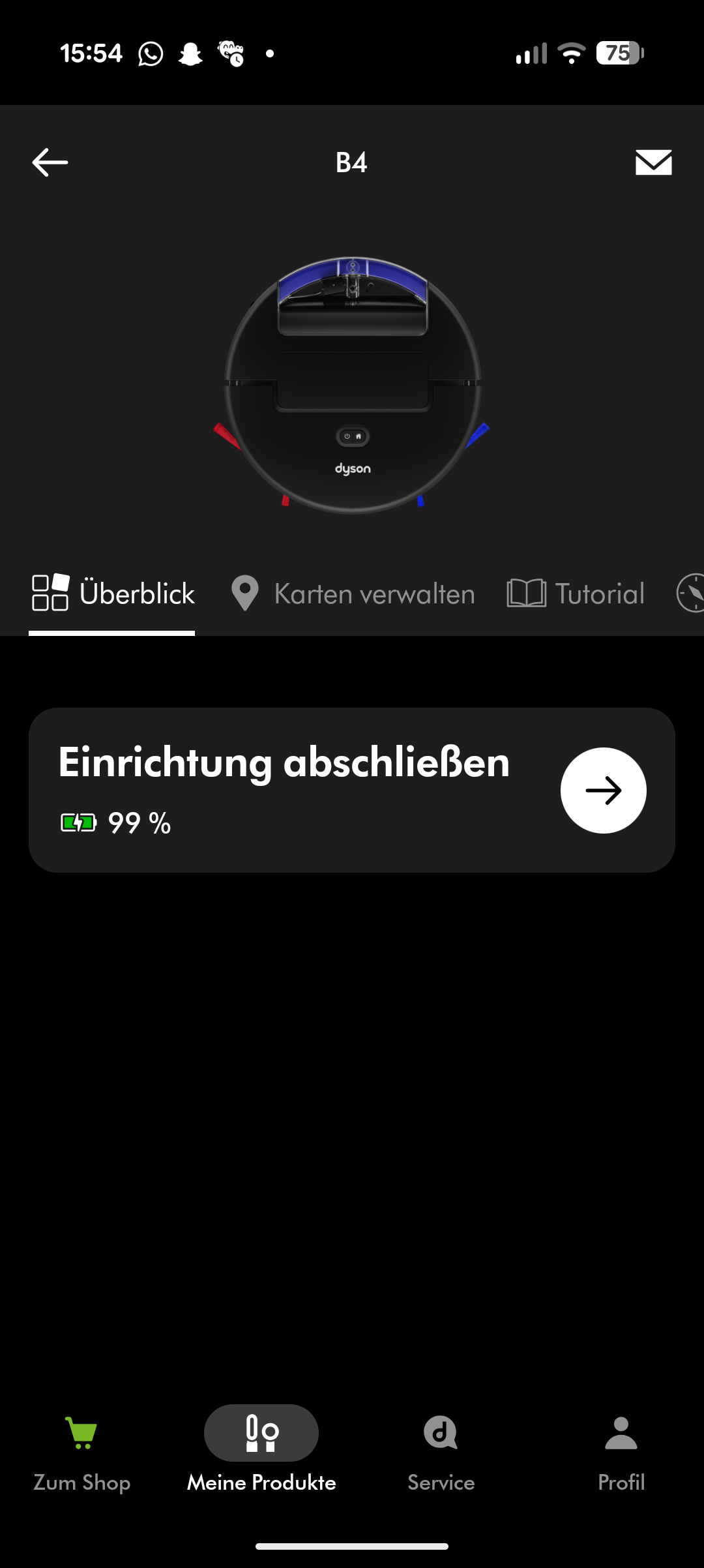Select the Überblick tab
The height and width of the screenshot is (1568, 704).
tap(113, 594)
